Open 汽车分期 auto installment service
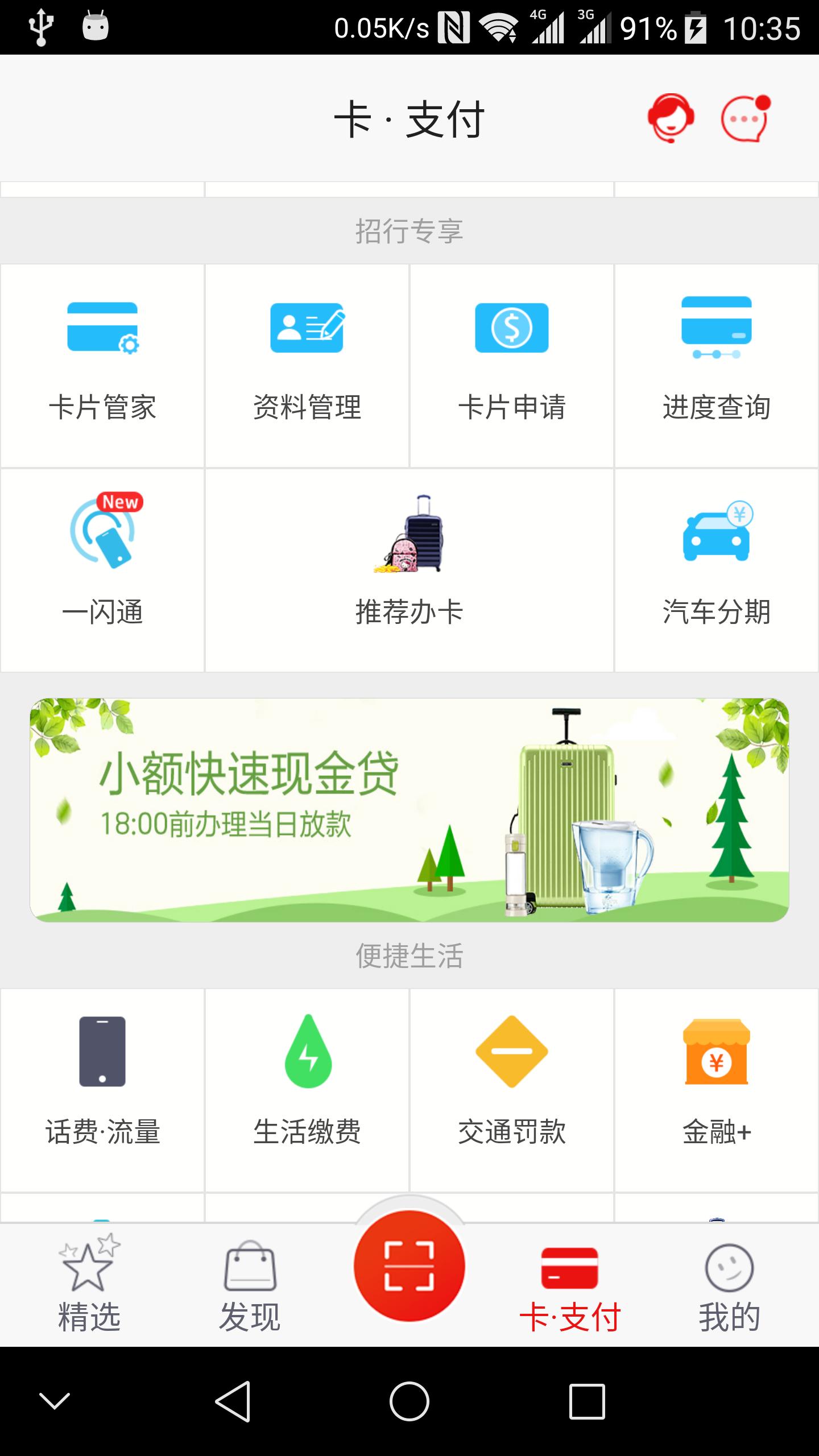Image resolution: width=819 pixels, height=1456 pixels. (717, 569)
